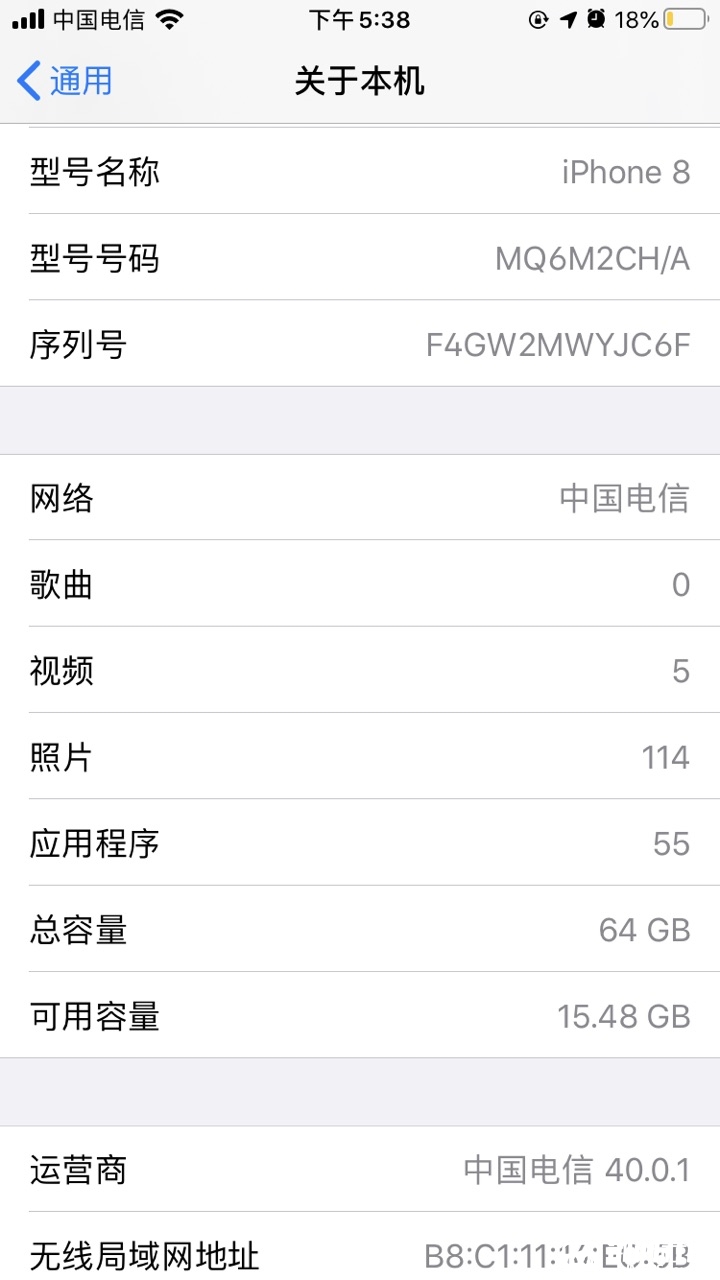The height and width of the screenshot is (1280, 720).
Task: Tap the 视频 row showing 5
Action: click(x=360, y=670)
